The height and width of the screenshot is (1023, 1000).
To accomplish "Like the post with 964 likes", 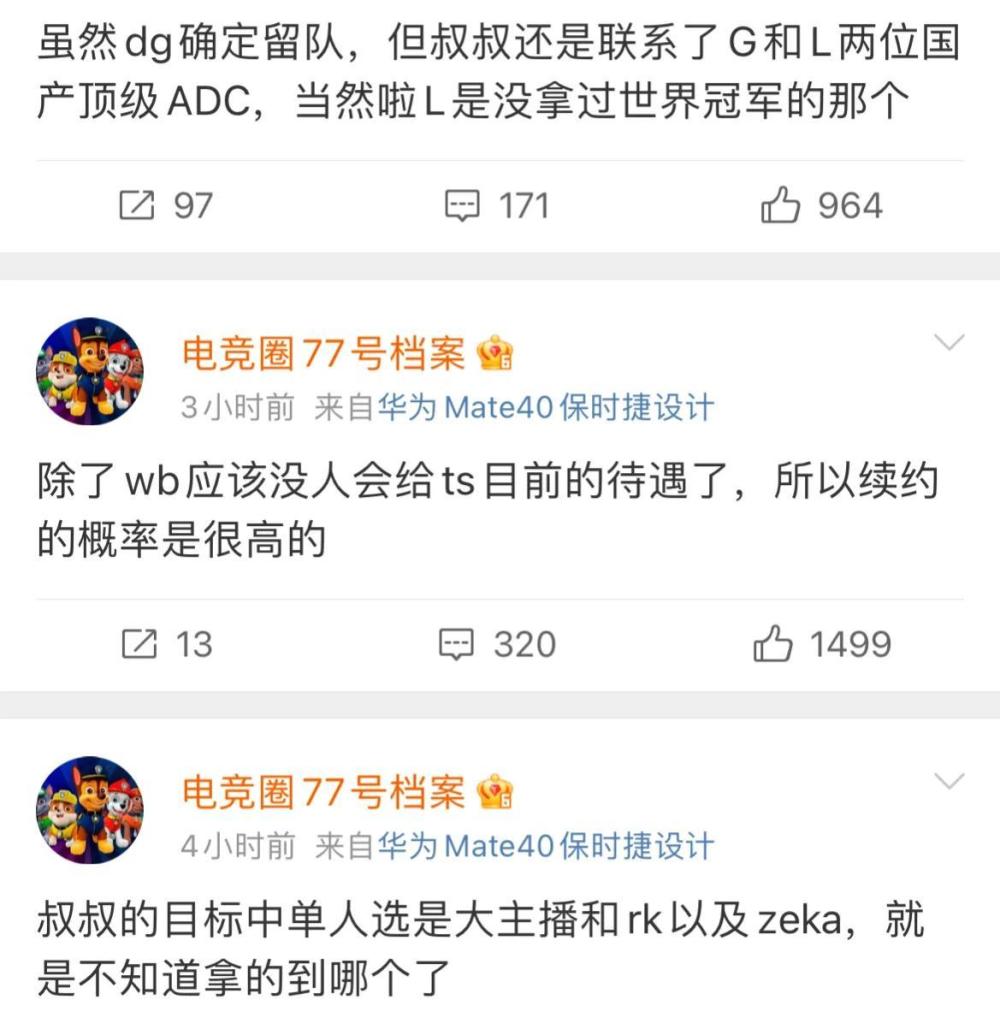I will pyautogui.click(x=822, y=206).
